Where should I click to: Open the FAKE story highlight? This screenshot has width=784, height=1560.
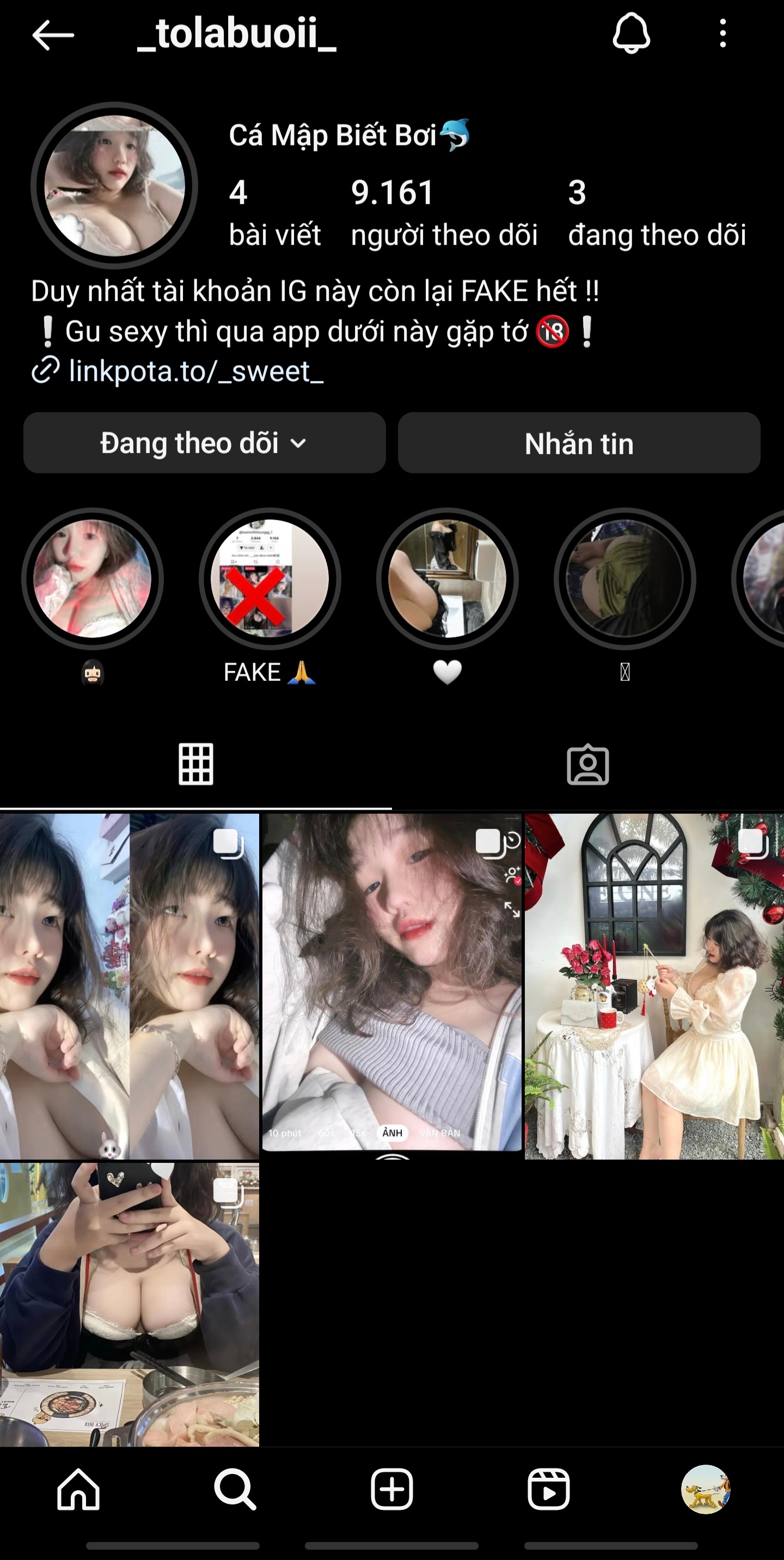tap(269, 579)
